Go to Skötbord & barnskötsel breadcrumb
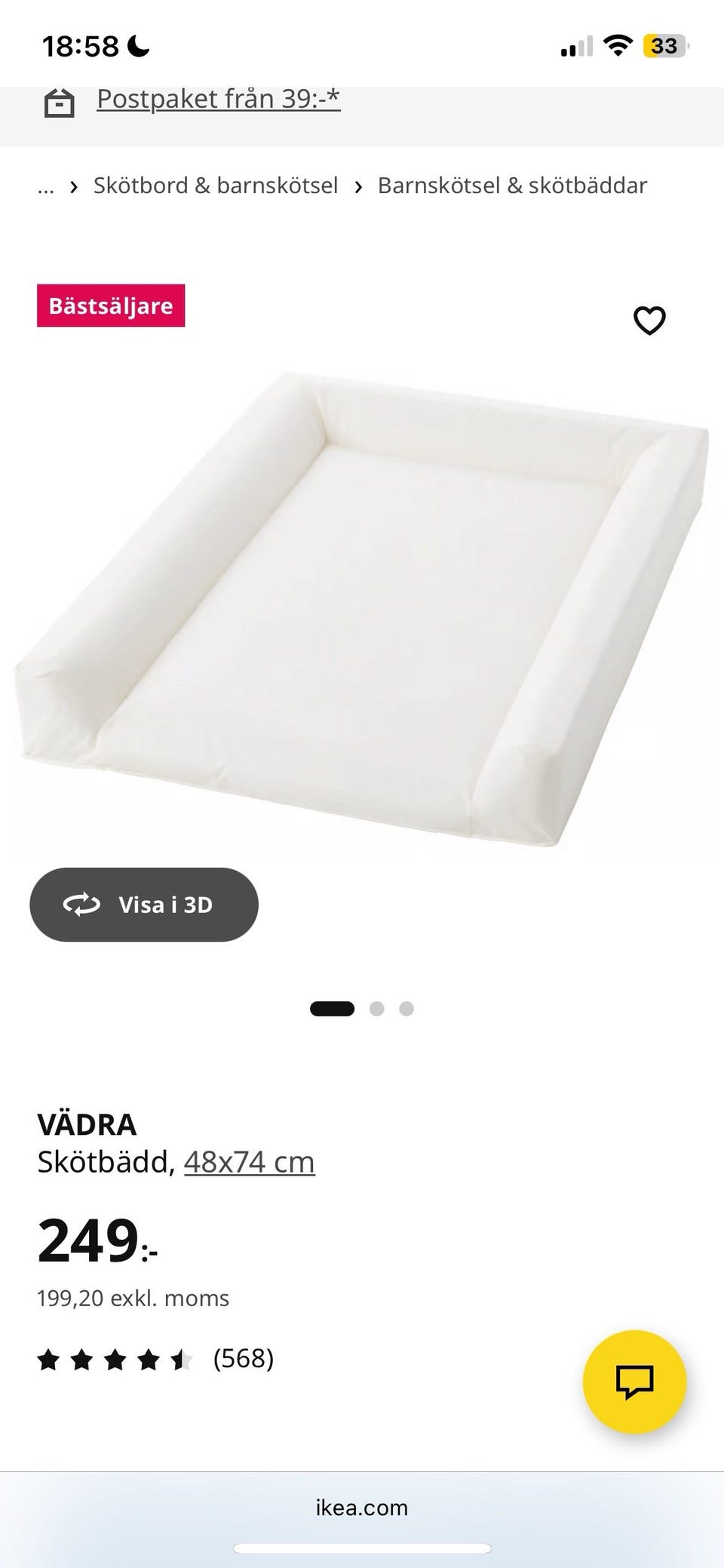 click(216, 186)
